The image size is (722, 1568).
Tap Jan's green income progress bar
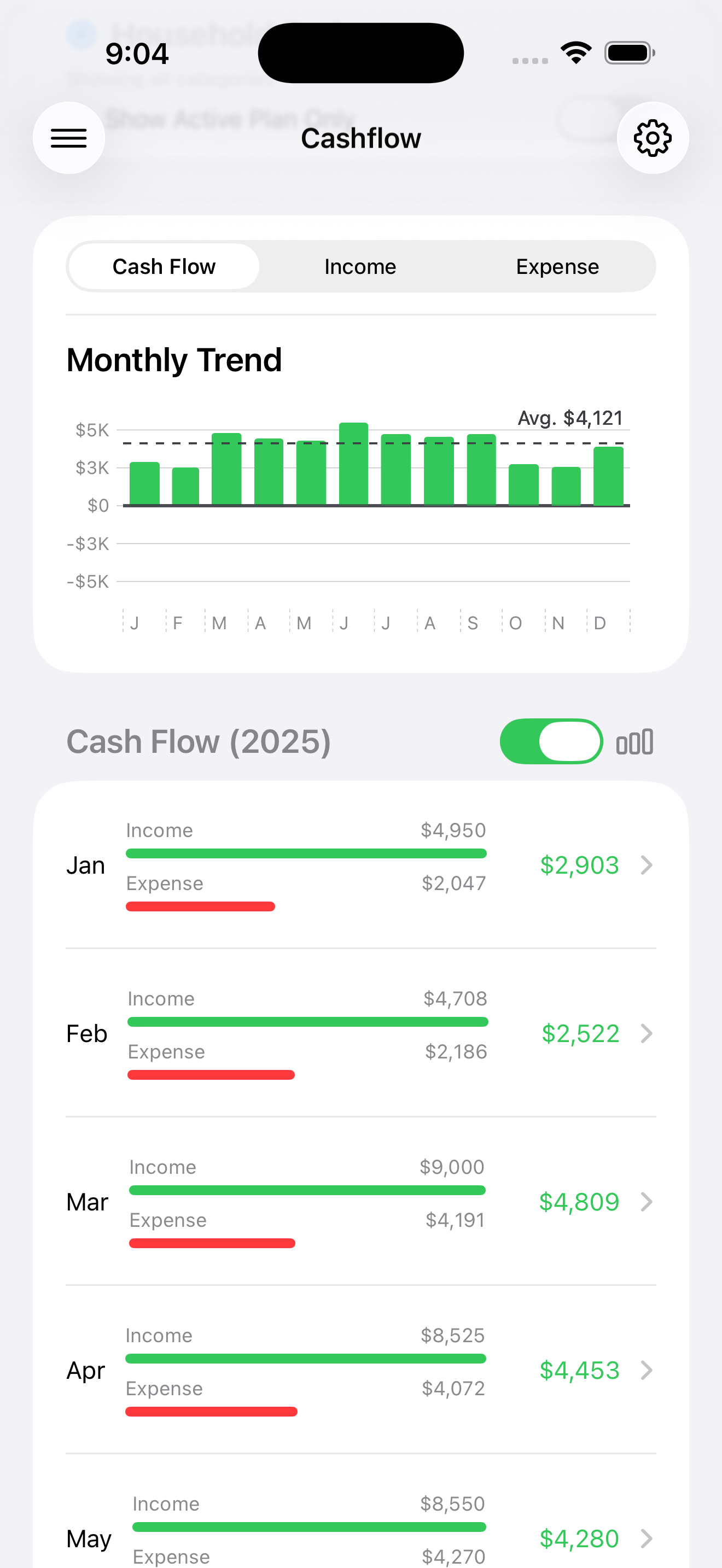point(306,853)
